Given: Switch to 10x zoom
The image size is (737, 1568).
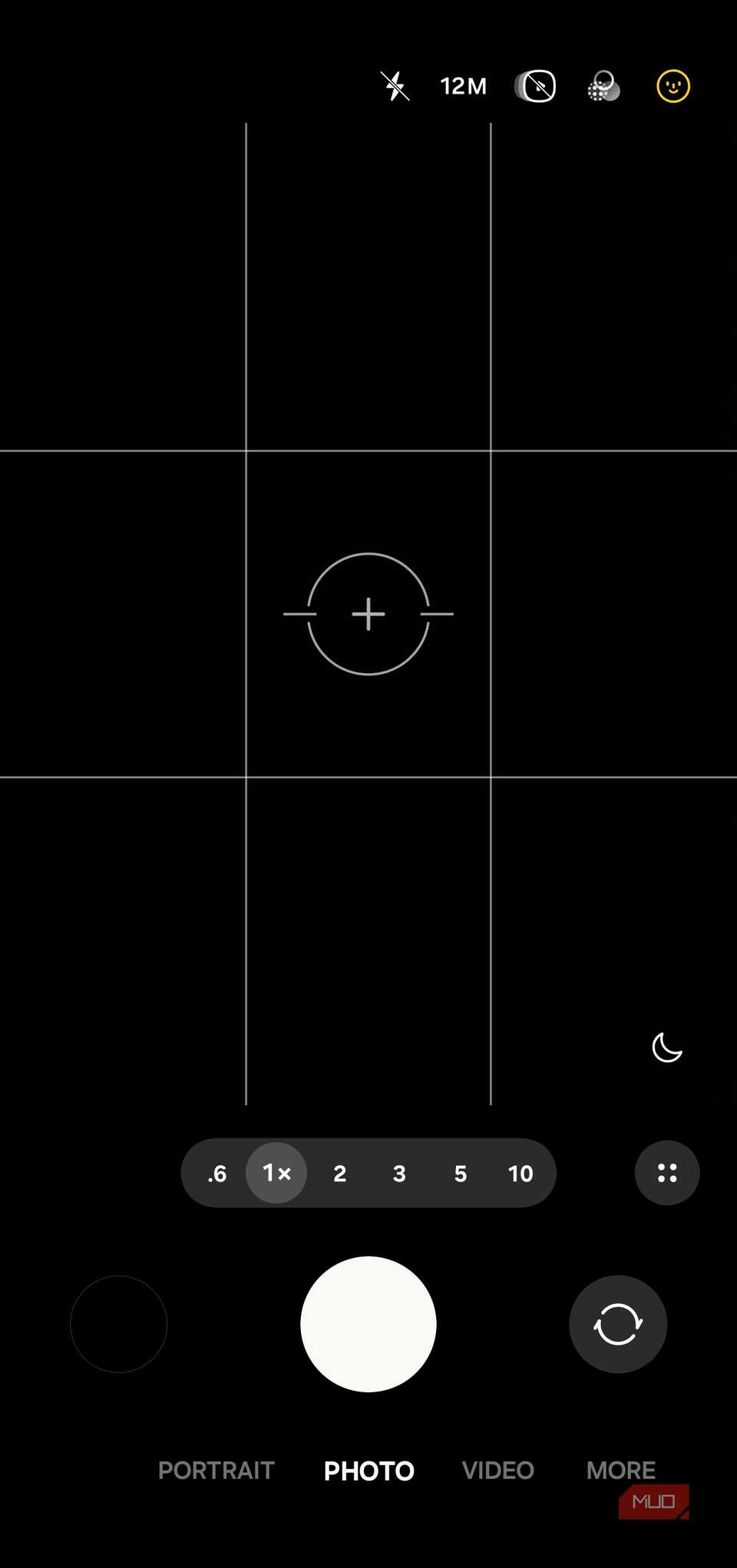Looking at the screenshot, I should (521, 1173).
